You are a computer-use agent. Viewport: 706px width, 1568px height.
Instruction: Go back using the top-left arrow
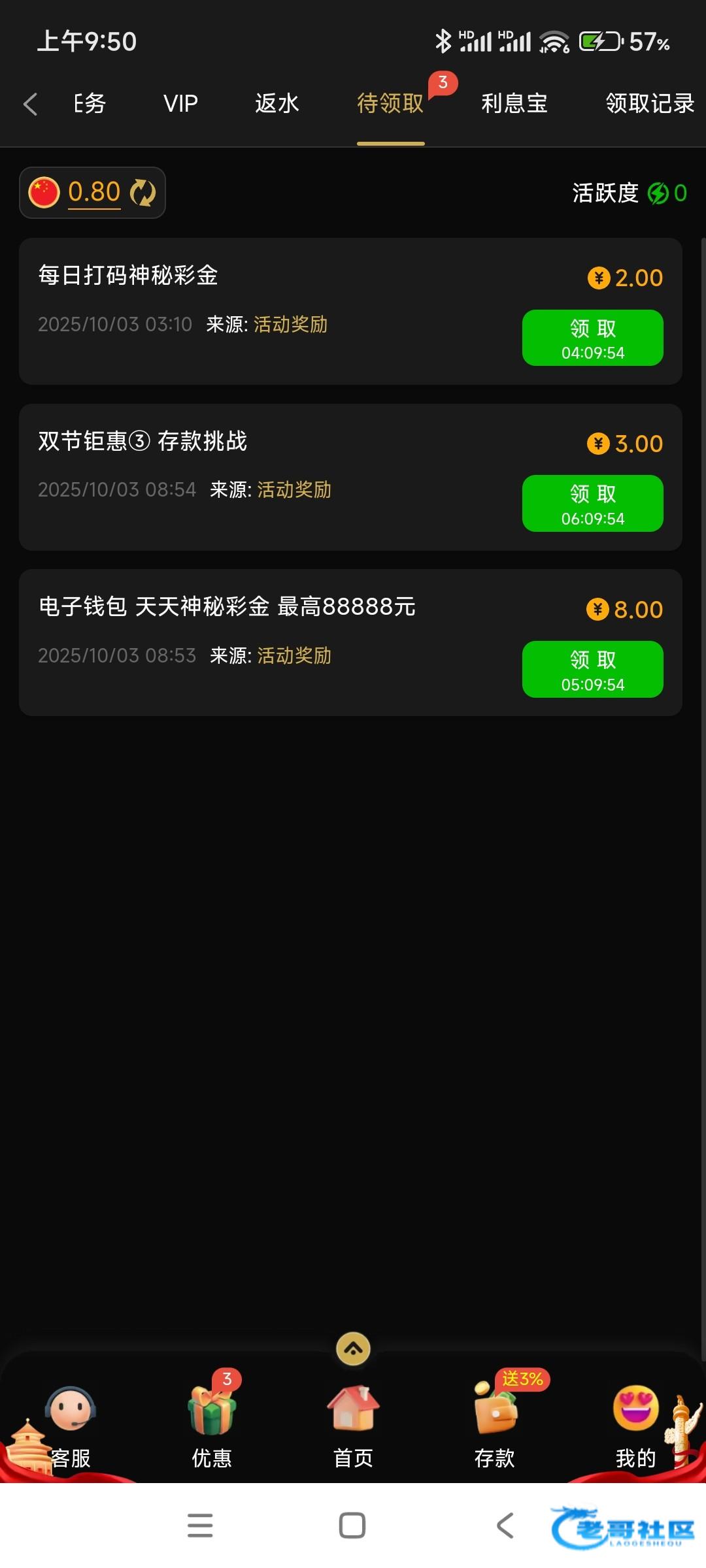(30, 104)
